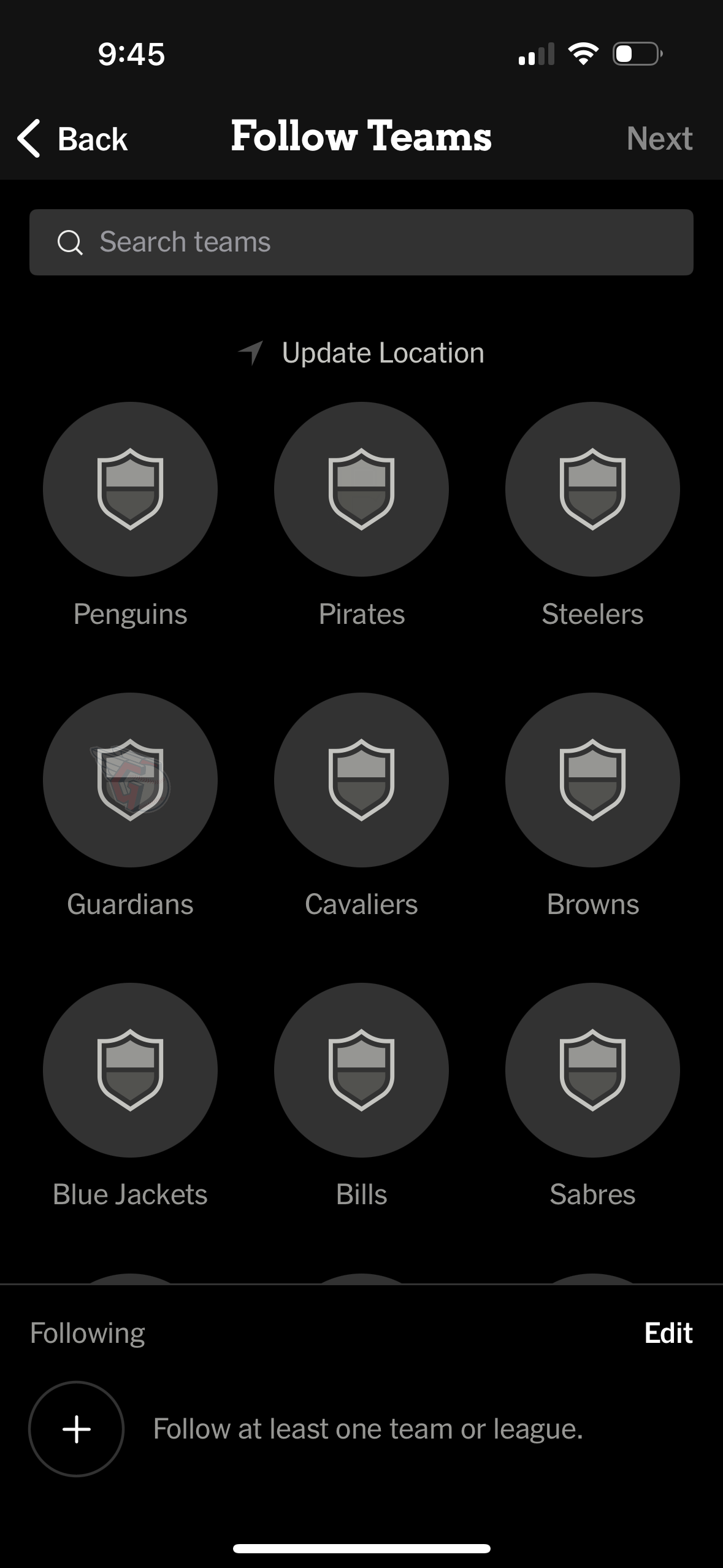Tap the search magnifier icon

(x=70, y=242)
